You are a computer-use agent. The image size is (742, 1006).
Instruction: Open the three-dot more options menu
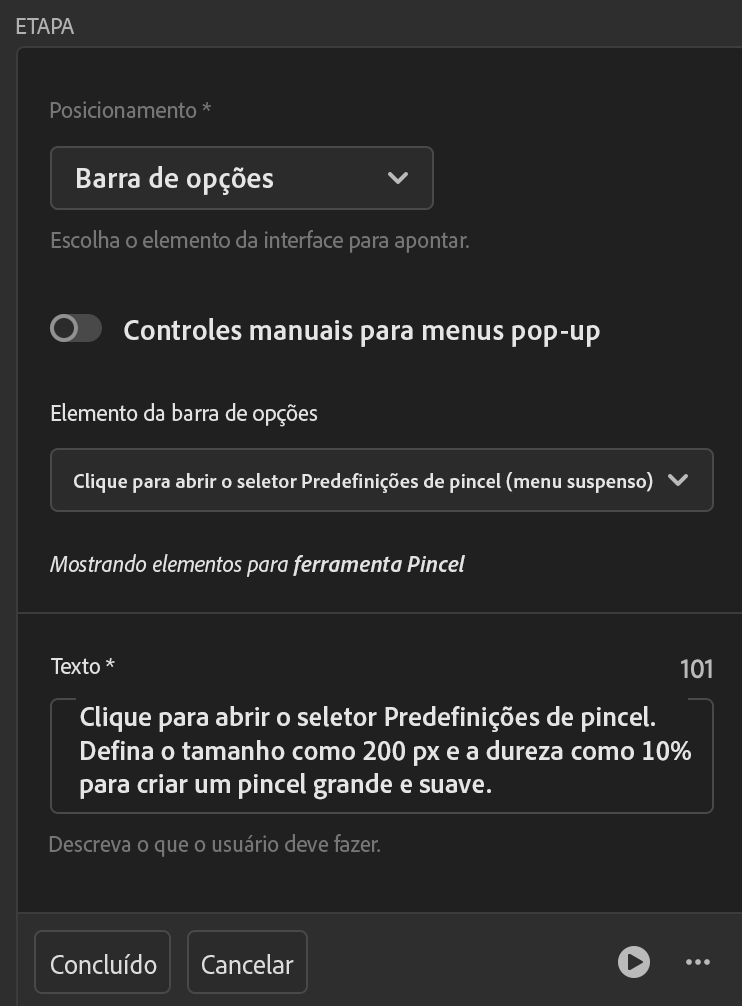(698, 962)
